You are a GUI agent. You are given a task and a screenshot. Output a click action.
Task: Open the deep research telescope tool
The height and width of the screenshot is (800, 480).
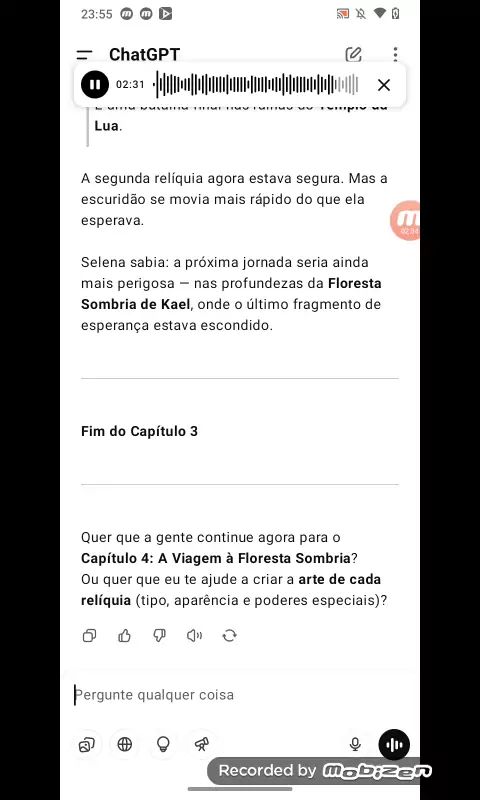(201, 745)
